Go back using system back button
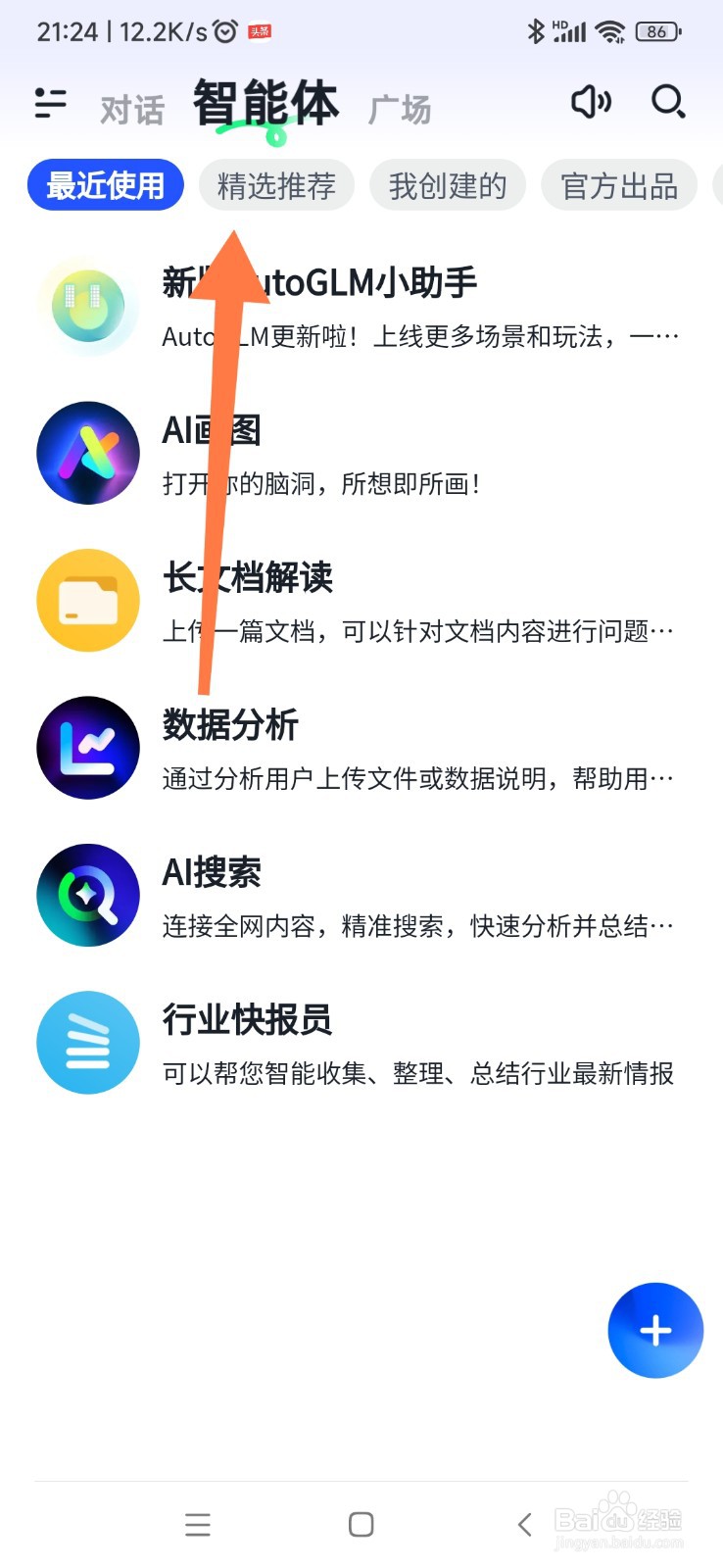This screenshot has height=1568, width=723. pos(525,1524)
